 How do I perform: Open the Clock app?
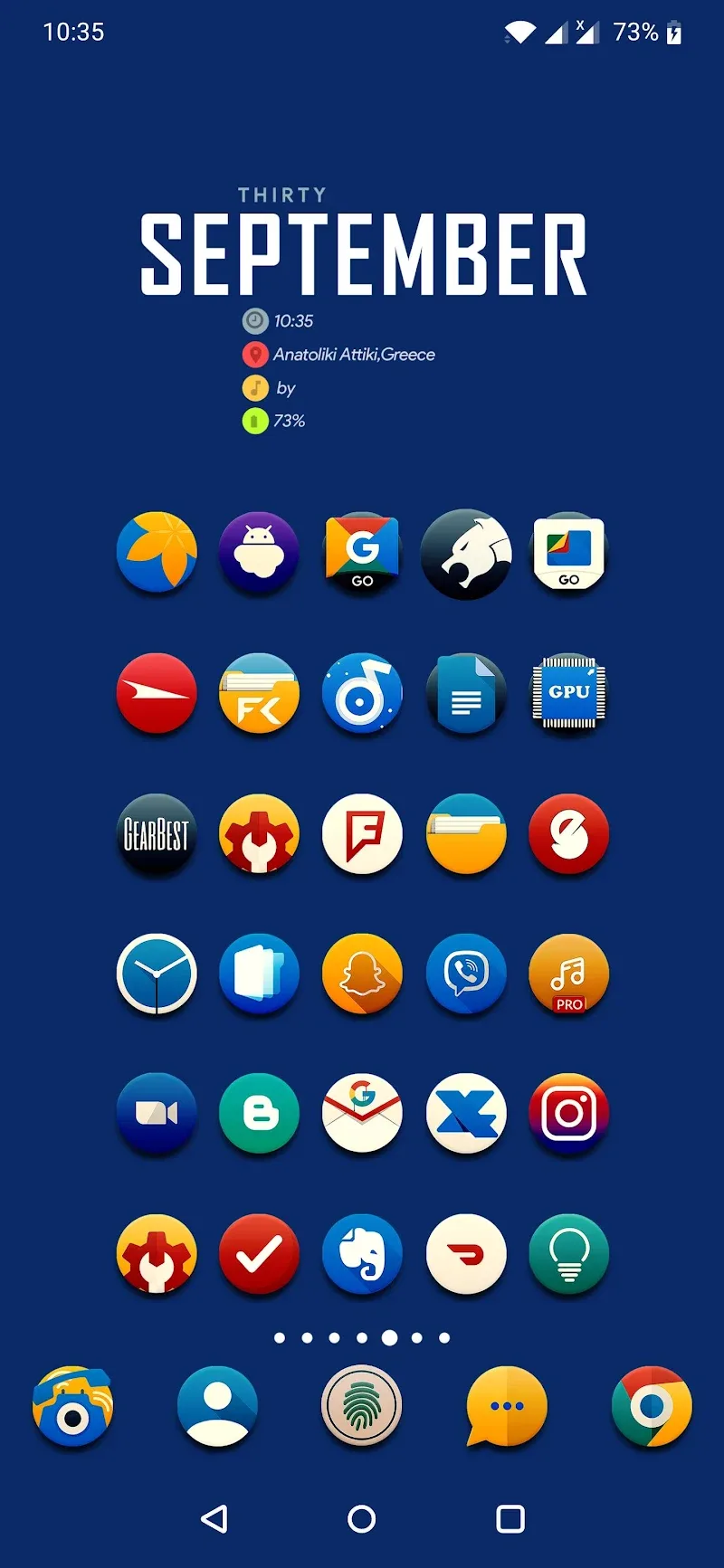pos(157,974)
